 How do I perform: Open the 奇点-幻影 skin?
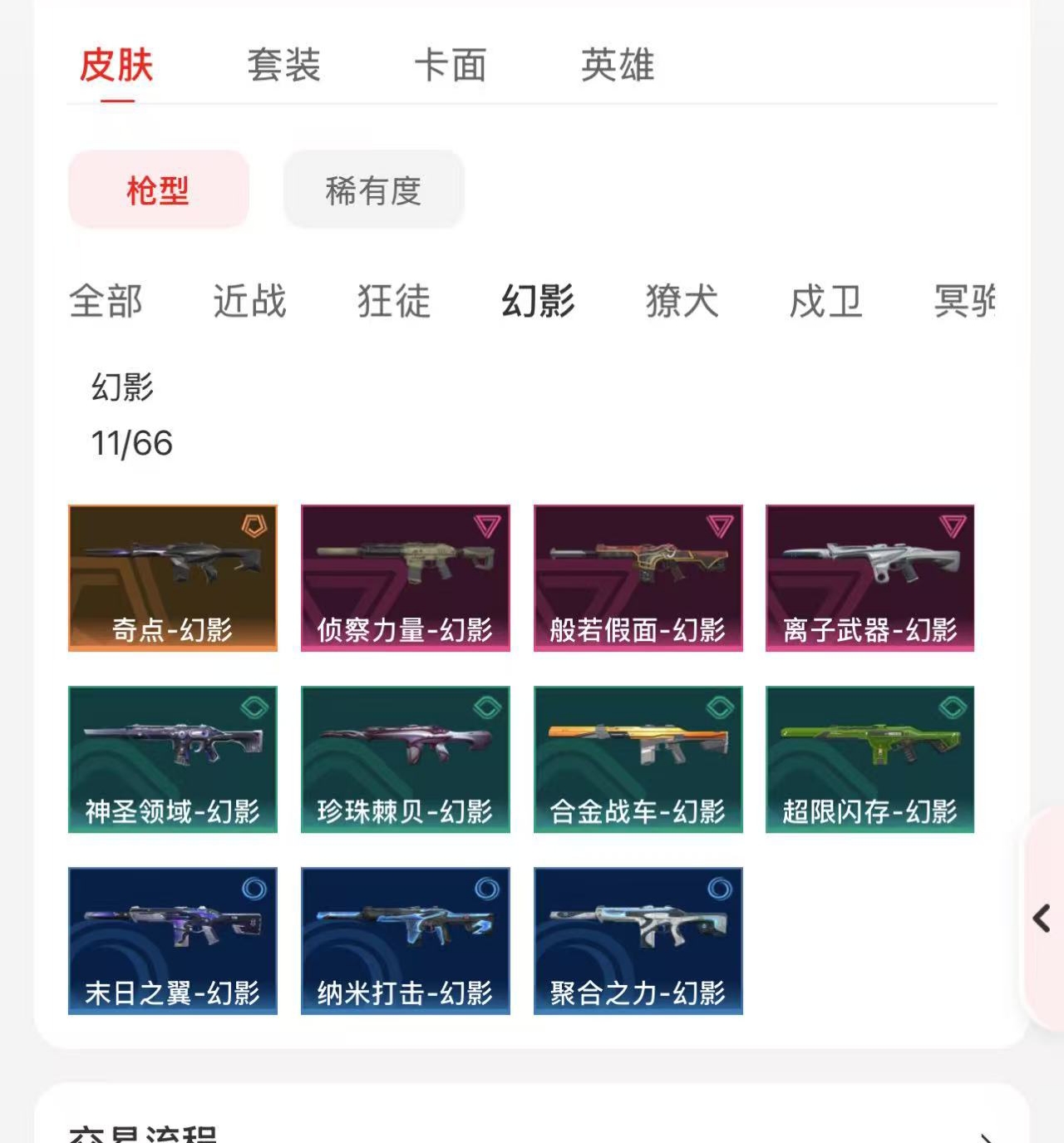tap(173, 578)
